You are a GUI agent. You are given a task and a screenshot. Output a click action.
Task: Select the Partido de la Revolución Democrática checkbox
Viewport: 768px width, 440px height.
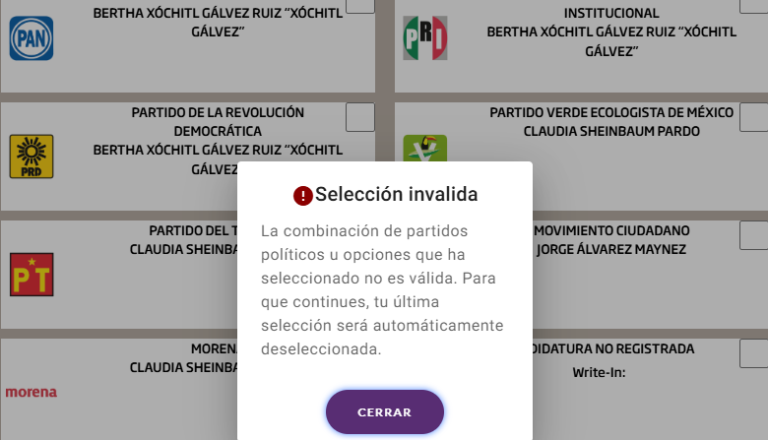pos(360,117)
